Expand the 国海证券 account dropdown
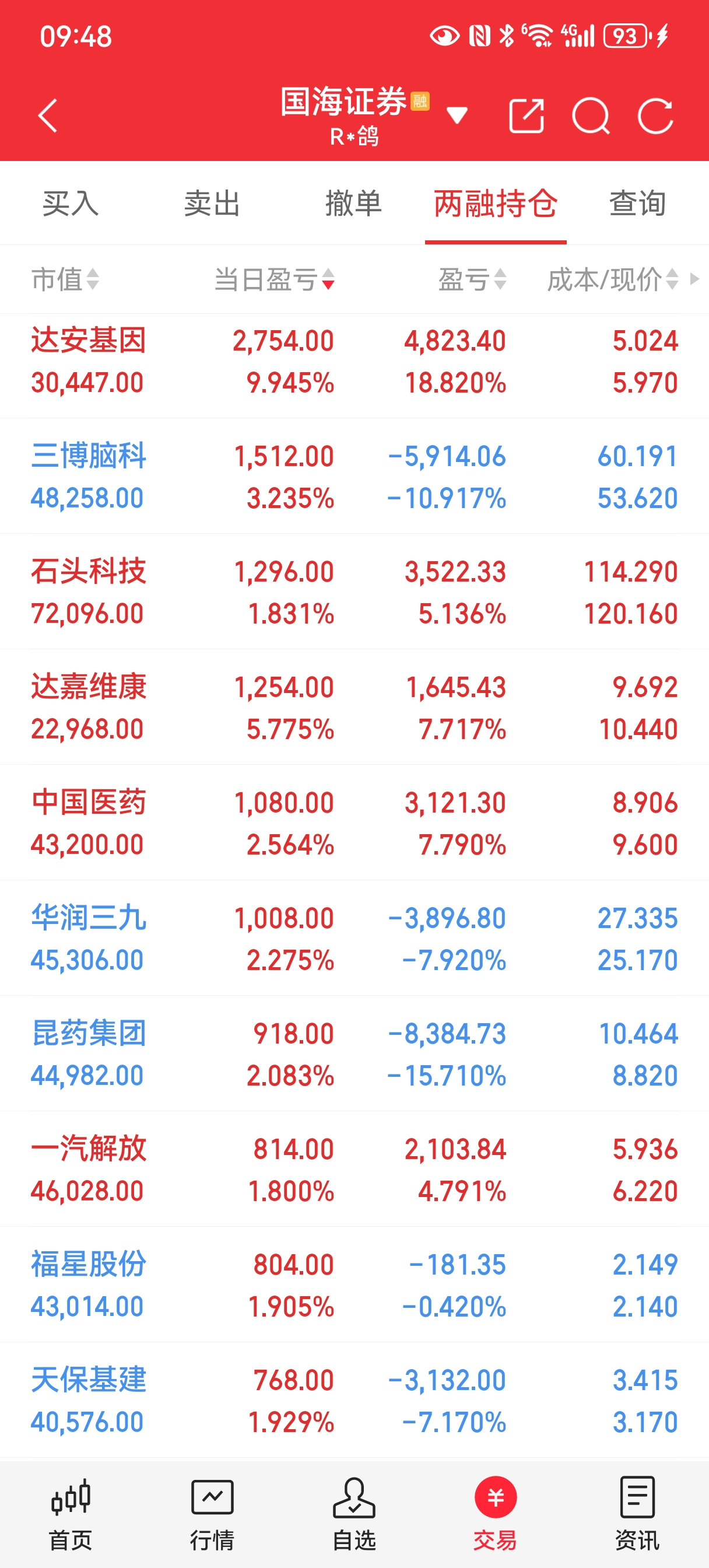The image size is (709, 1568). click(457, 114)
